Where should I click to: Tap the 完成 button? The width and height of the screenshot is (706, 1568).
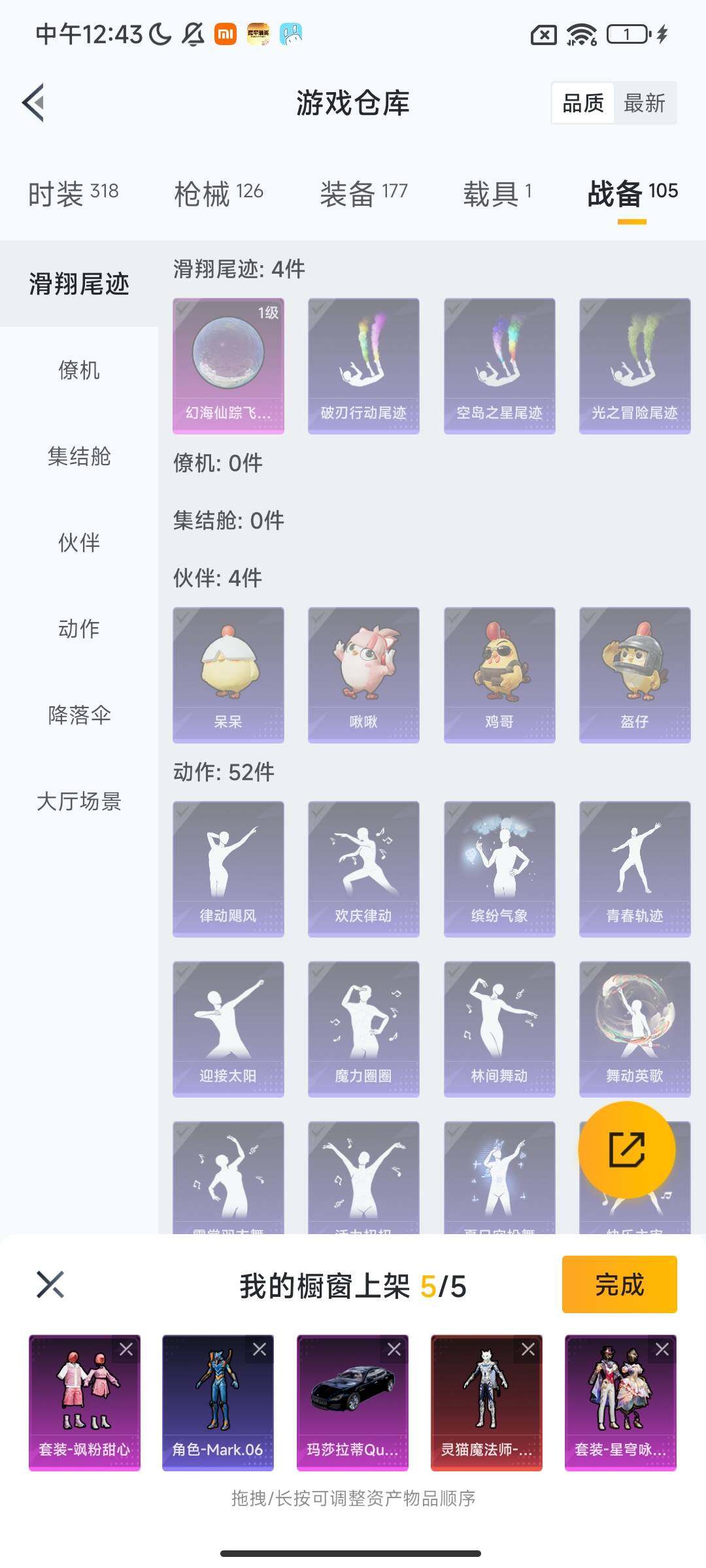point(618,1285)
